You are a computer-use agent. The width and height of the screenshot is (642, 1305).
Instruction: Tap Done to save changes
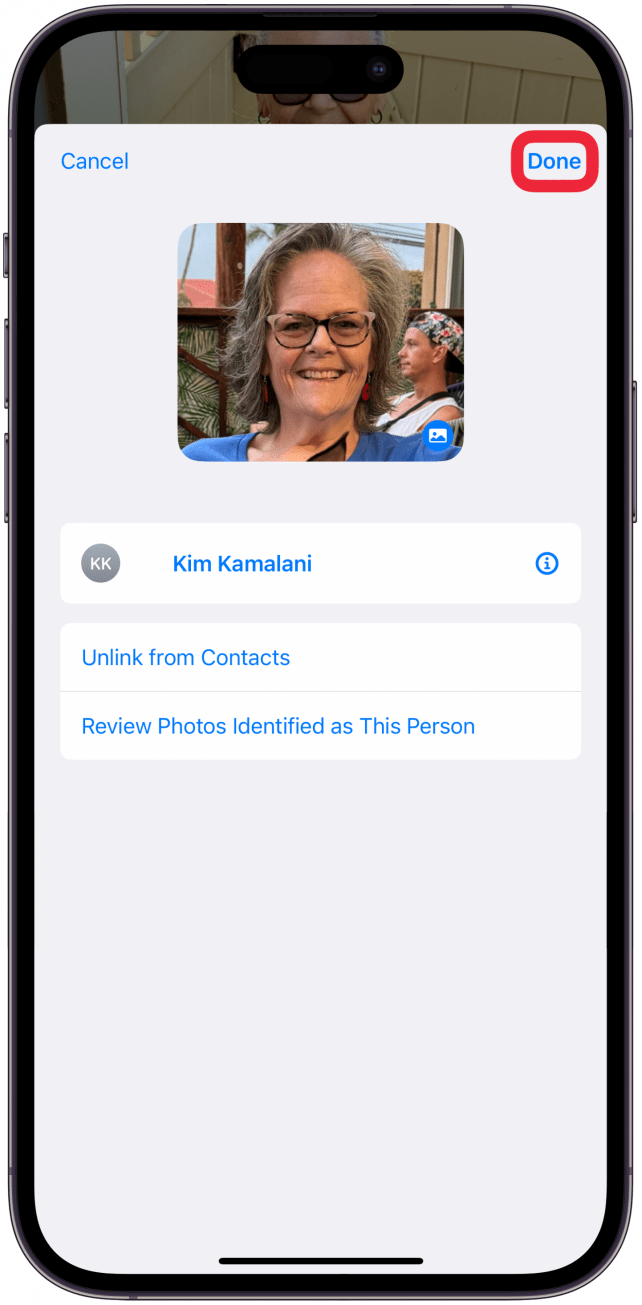coord(554,161)
